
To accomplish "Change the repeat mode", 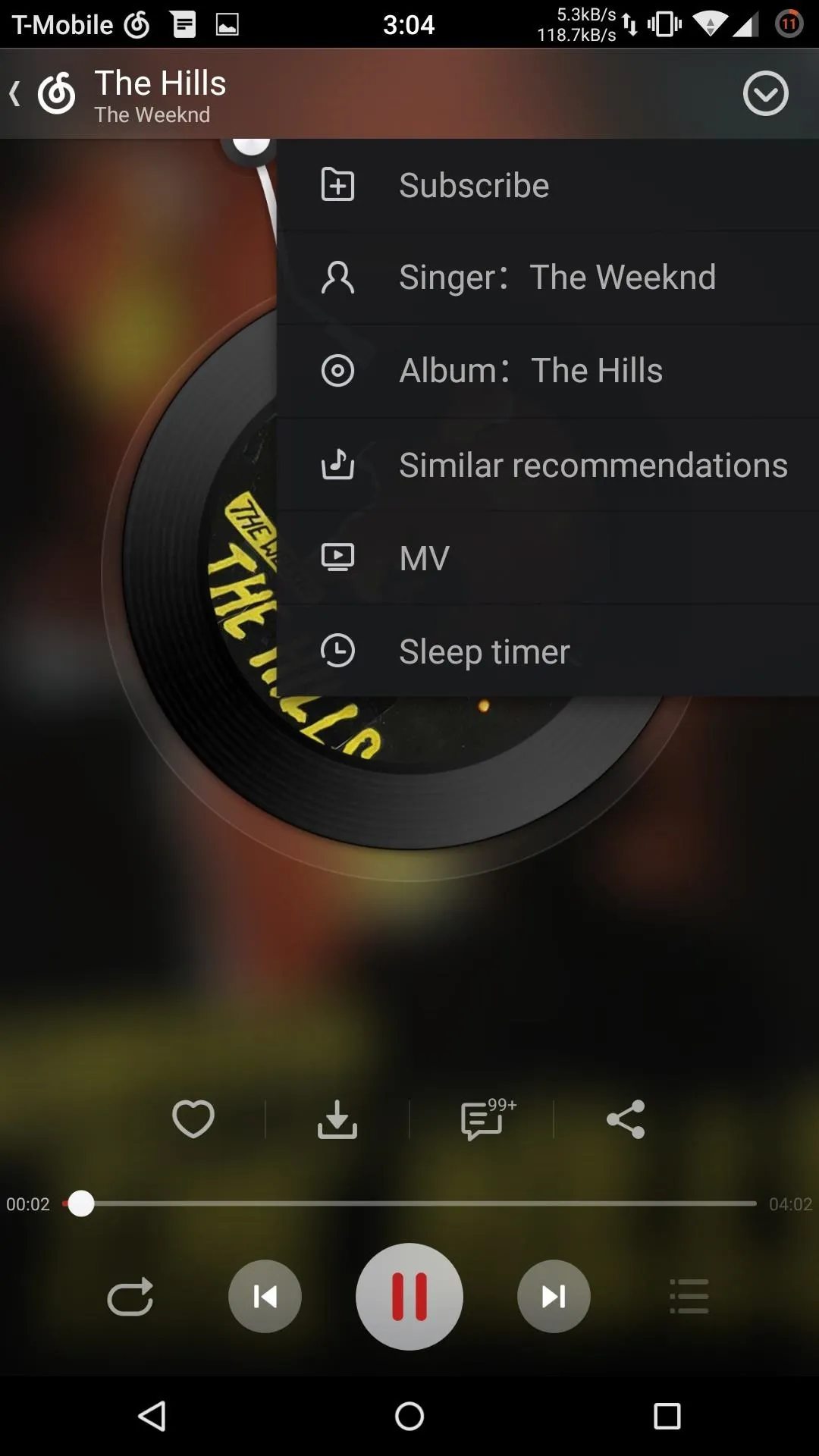I will (130, 1297).
